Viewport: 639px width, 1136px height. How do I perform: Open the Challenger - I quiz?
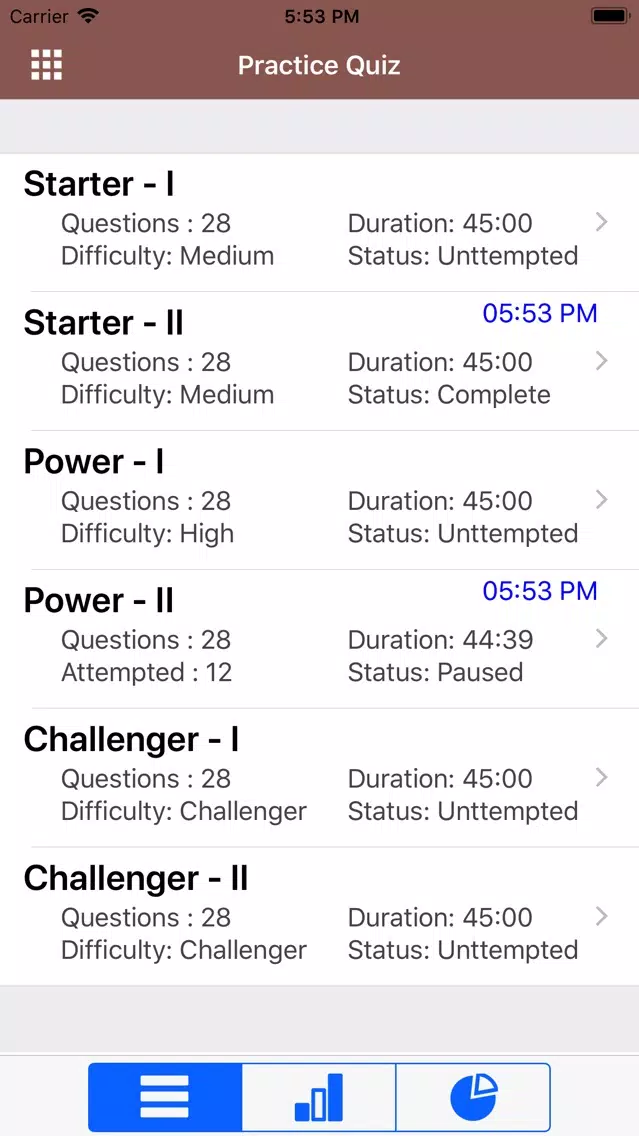(x=320, y=778)
